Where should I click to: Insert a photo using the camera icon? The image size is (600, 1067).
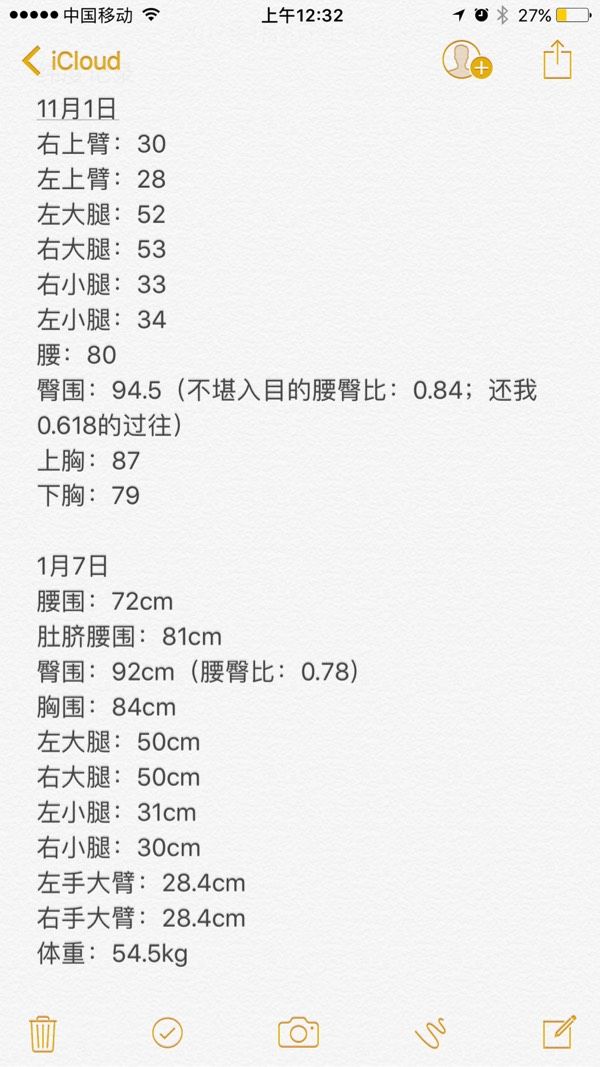[x=299, y=1033]
